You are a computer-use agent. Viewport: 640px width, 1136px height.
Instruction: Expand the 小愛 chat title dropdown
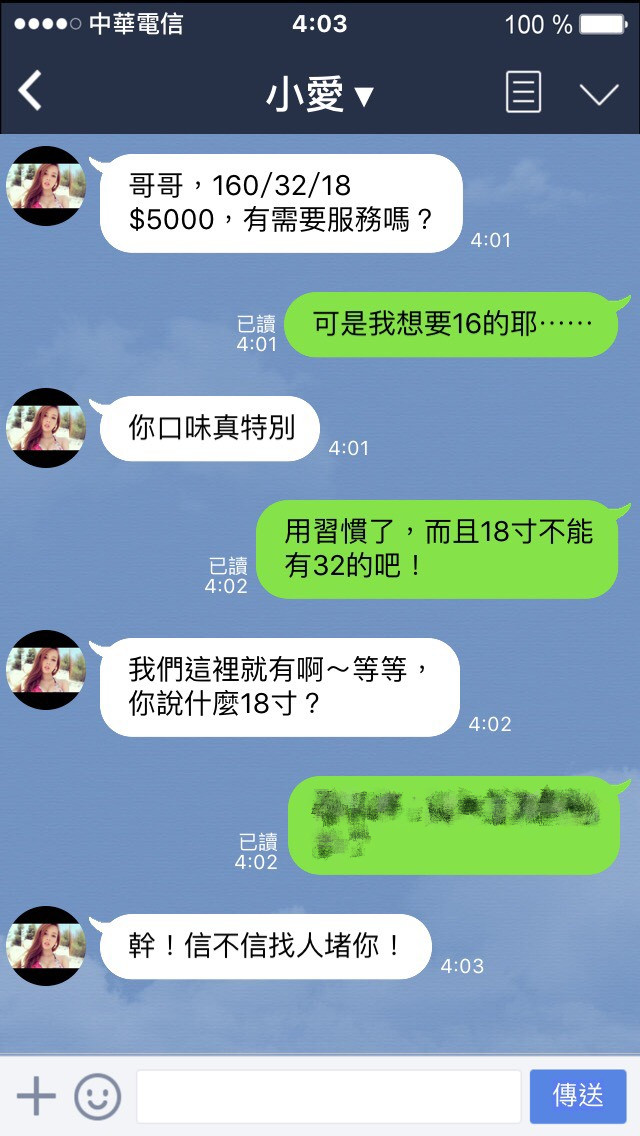pos(320,95)
